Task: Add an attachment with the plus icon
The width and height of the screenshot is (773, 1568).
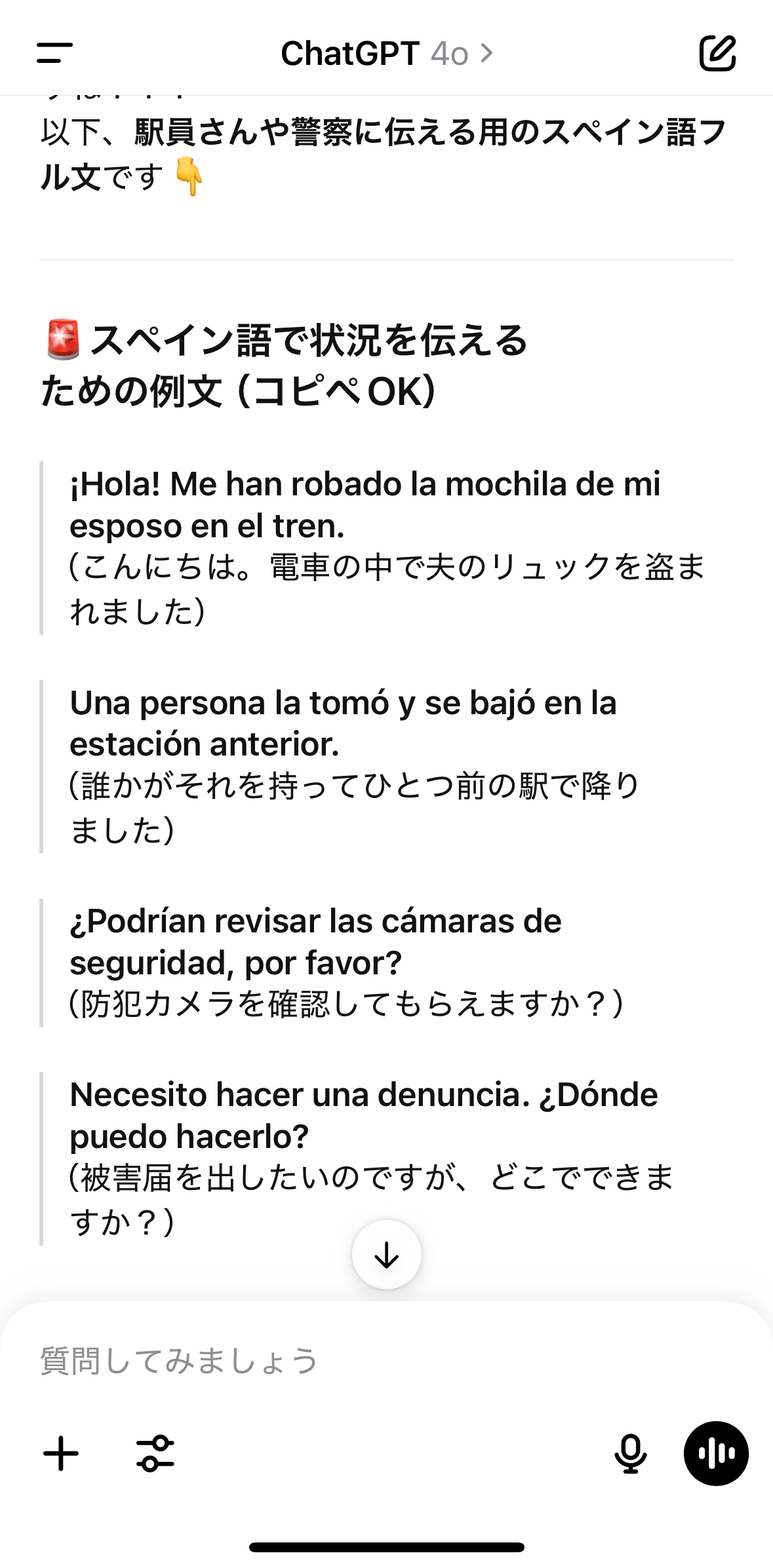Action: 61,1453
